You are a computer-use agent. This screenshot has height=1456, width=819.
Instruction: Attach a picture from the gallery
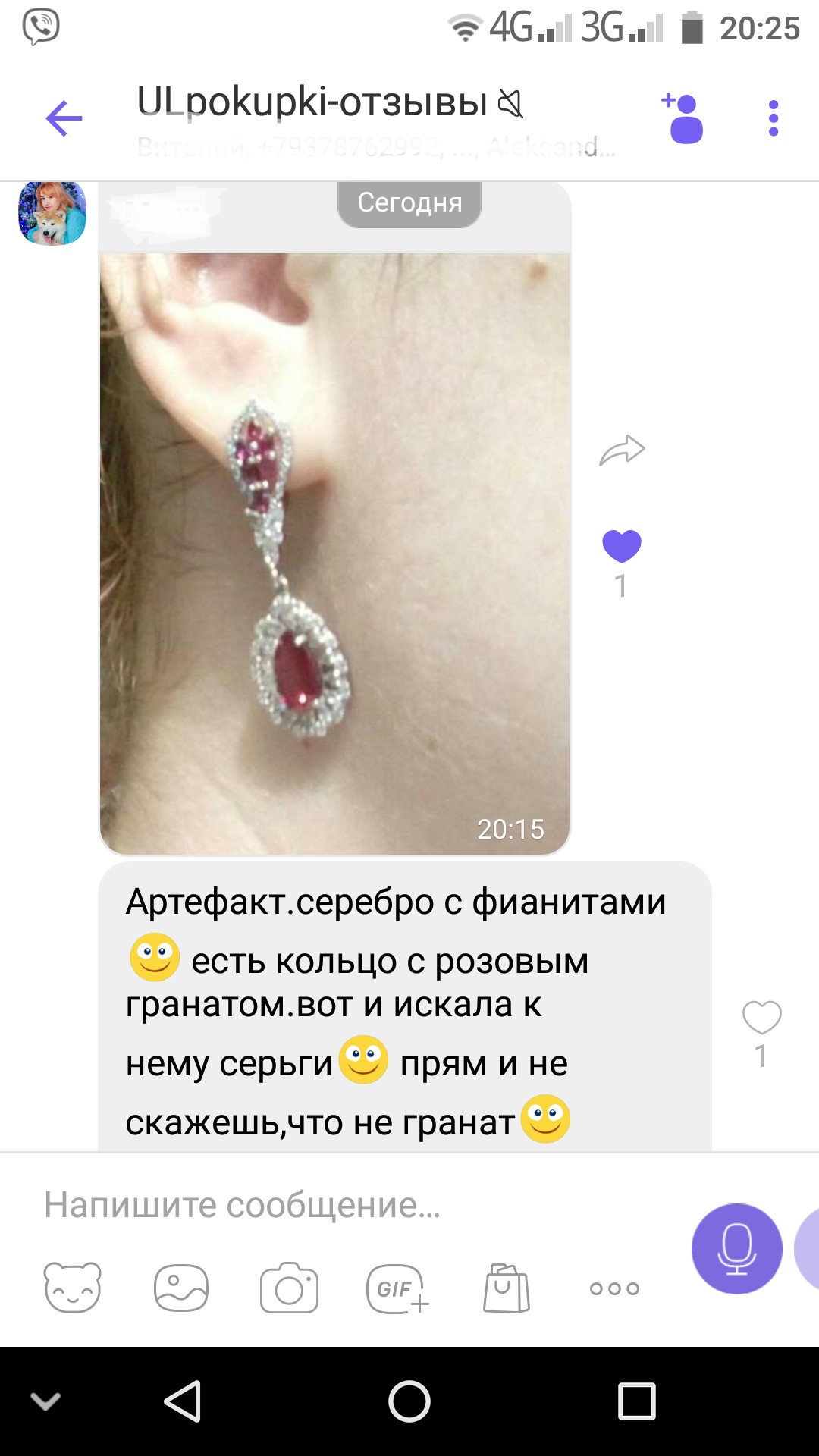pyautogui.click(x=180, y=1288)
